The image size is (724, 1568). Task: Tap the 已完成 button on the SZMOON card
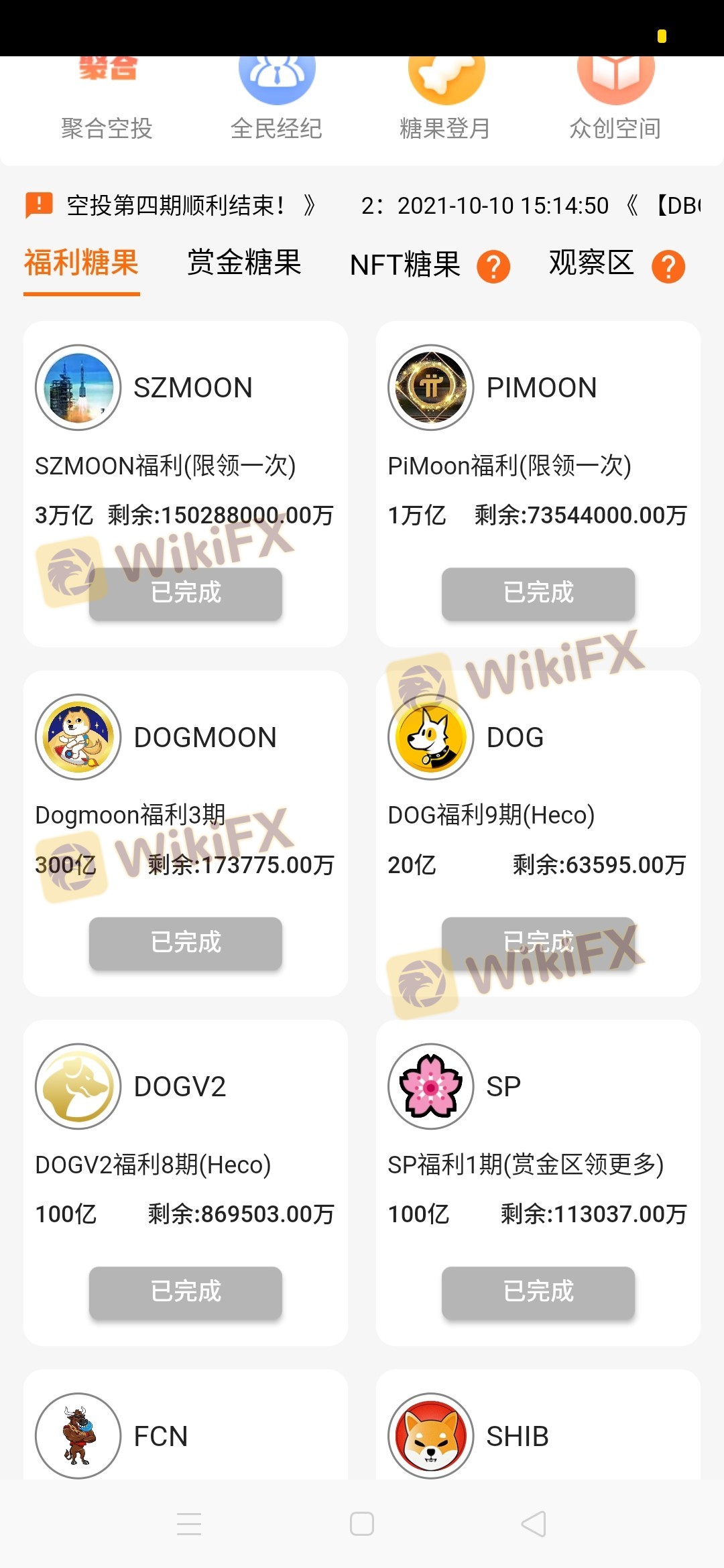point(186,594)
